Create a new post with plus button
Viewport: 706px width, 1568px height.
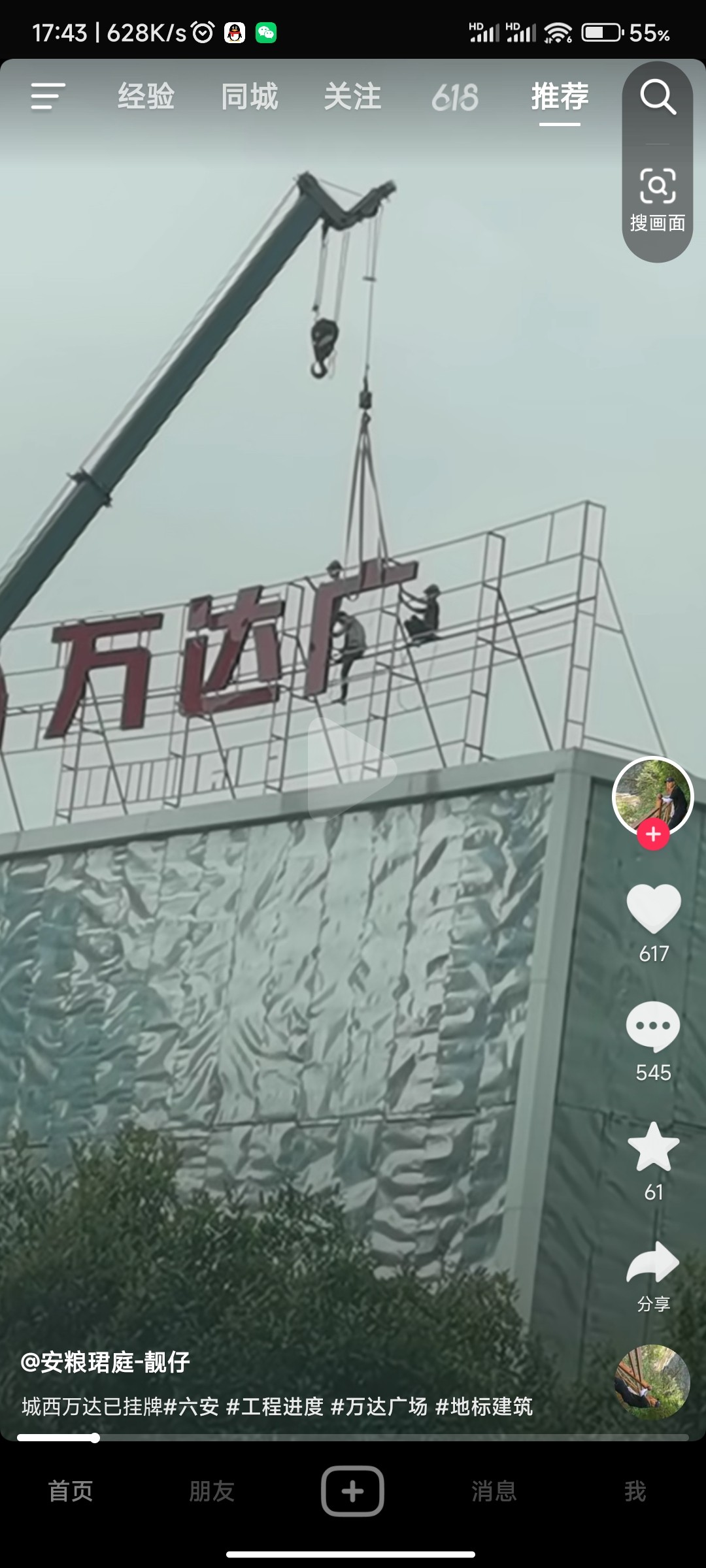pyautogui.click(x=352, y=1491)
